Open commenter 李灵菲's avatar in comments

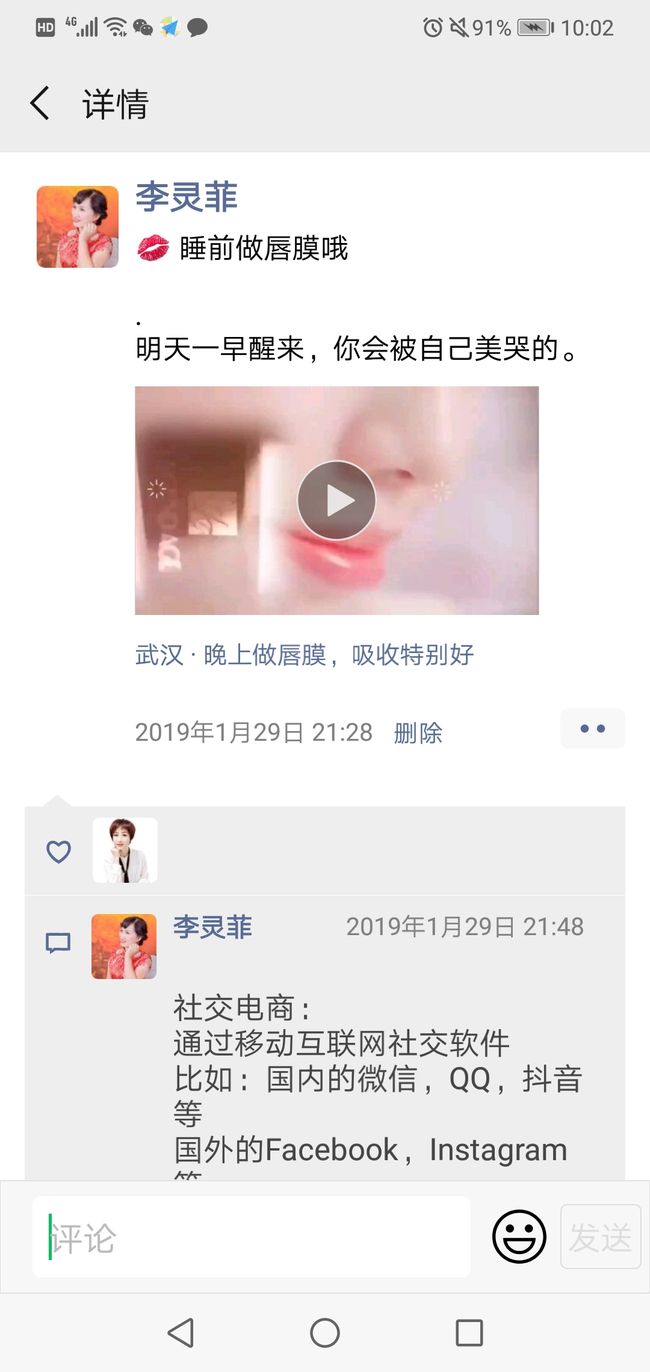[x=124, y=946]
